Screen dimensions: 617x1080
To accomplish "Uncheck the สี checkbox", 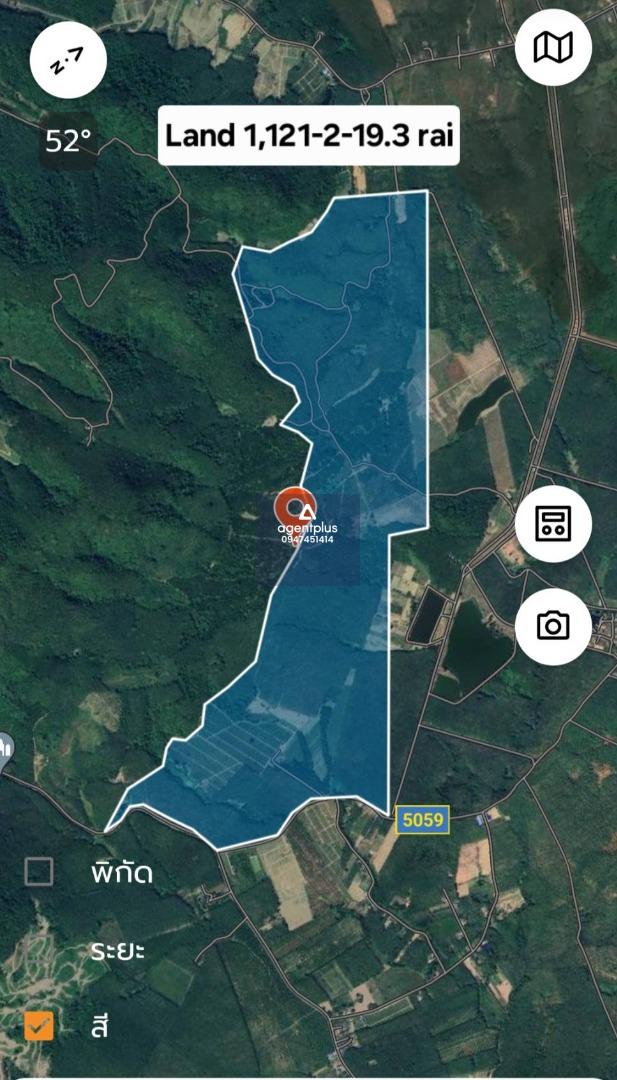I will tap(39, 1026).
